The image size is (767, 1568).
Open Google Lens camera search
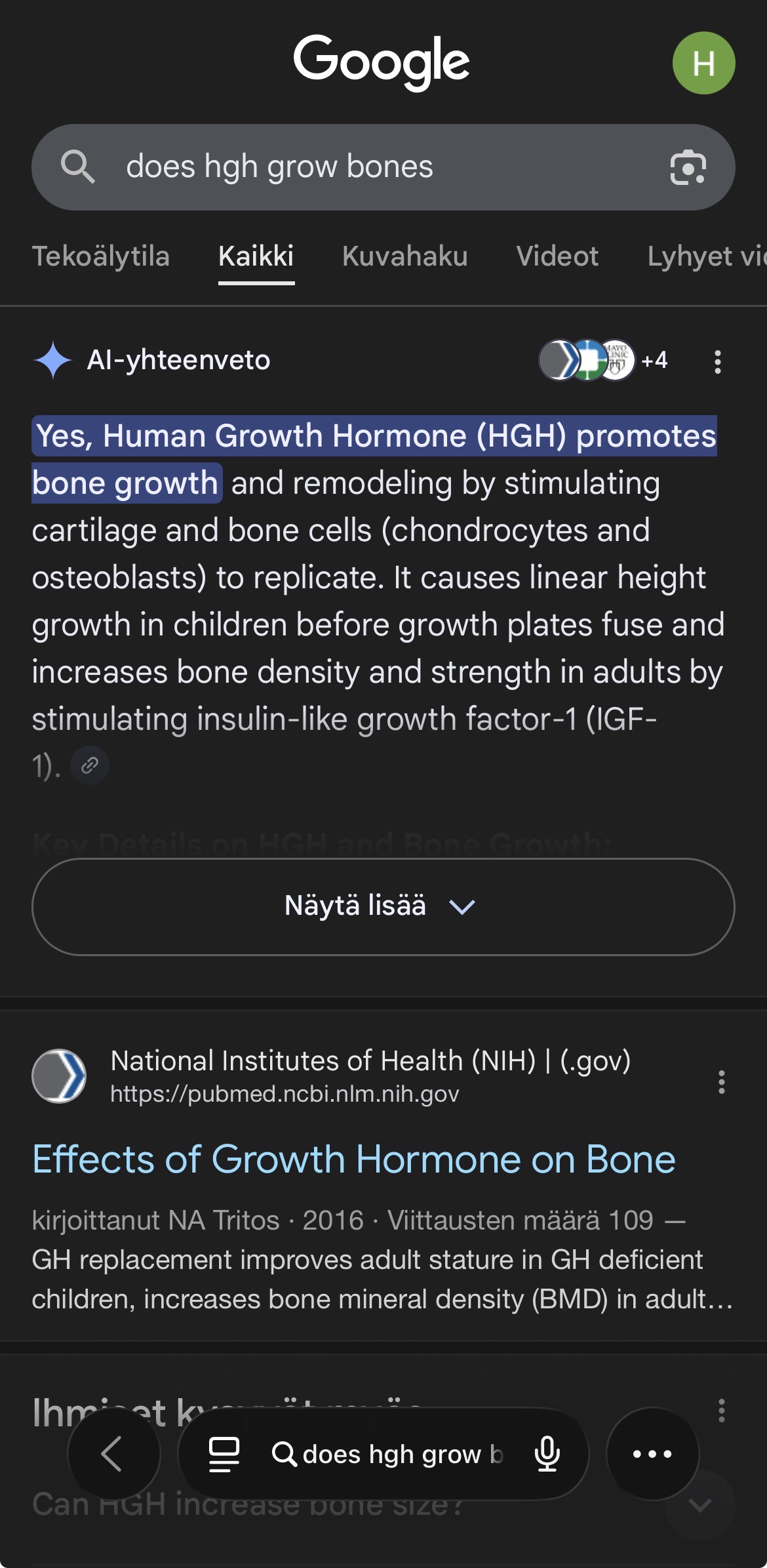click(x=688, y=167)
